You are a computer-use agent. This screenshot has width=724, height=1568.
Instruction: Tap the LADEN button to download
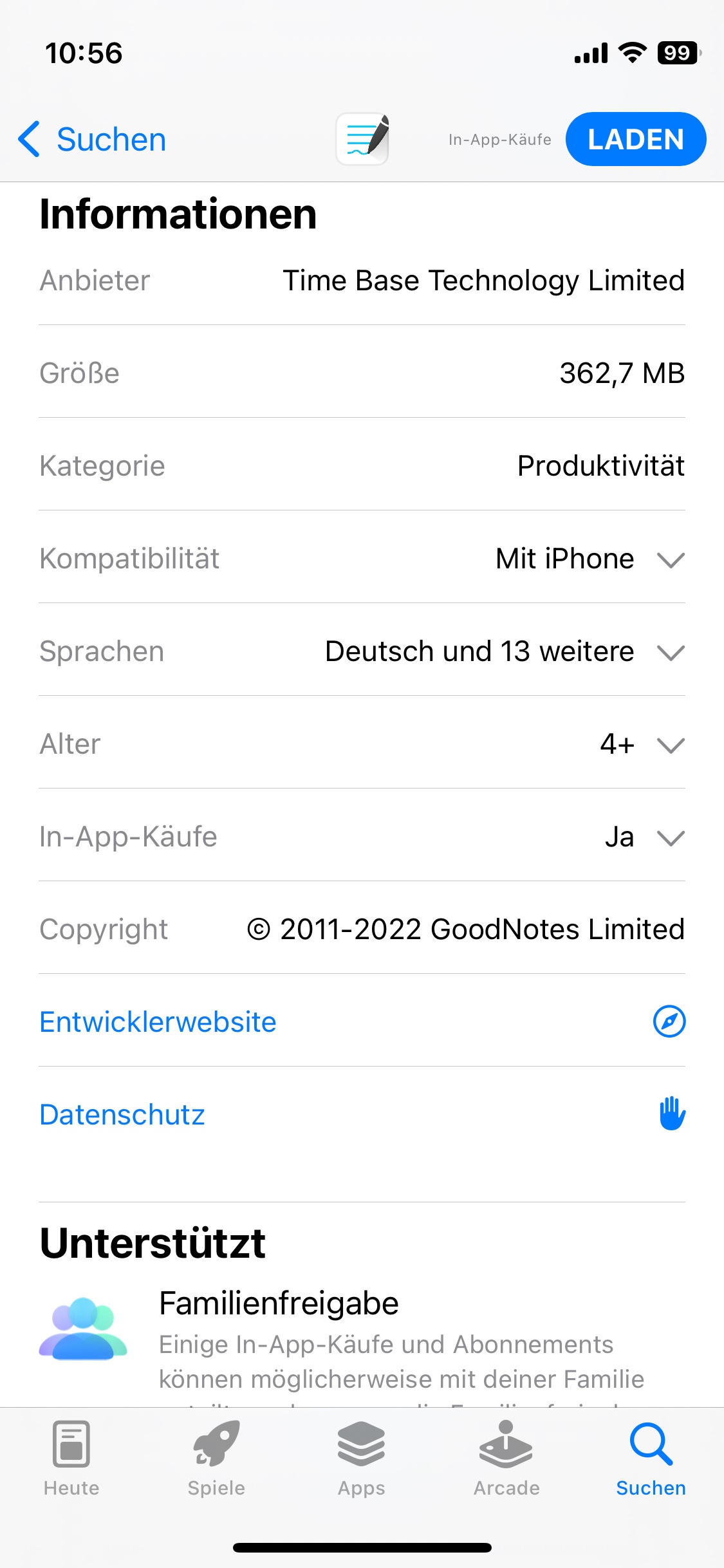tap(635, 139)
